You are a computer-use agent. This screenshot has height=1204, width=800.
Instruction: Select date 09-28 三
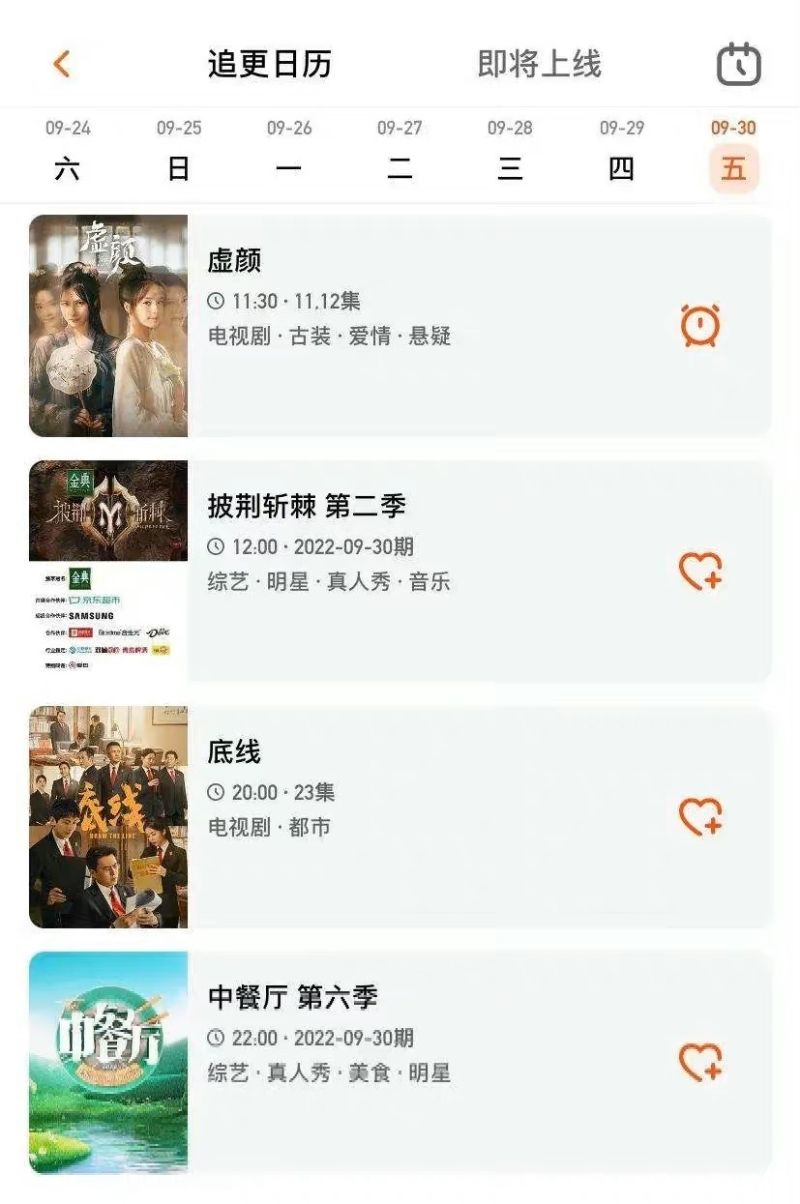[x=510, y=154]
